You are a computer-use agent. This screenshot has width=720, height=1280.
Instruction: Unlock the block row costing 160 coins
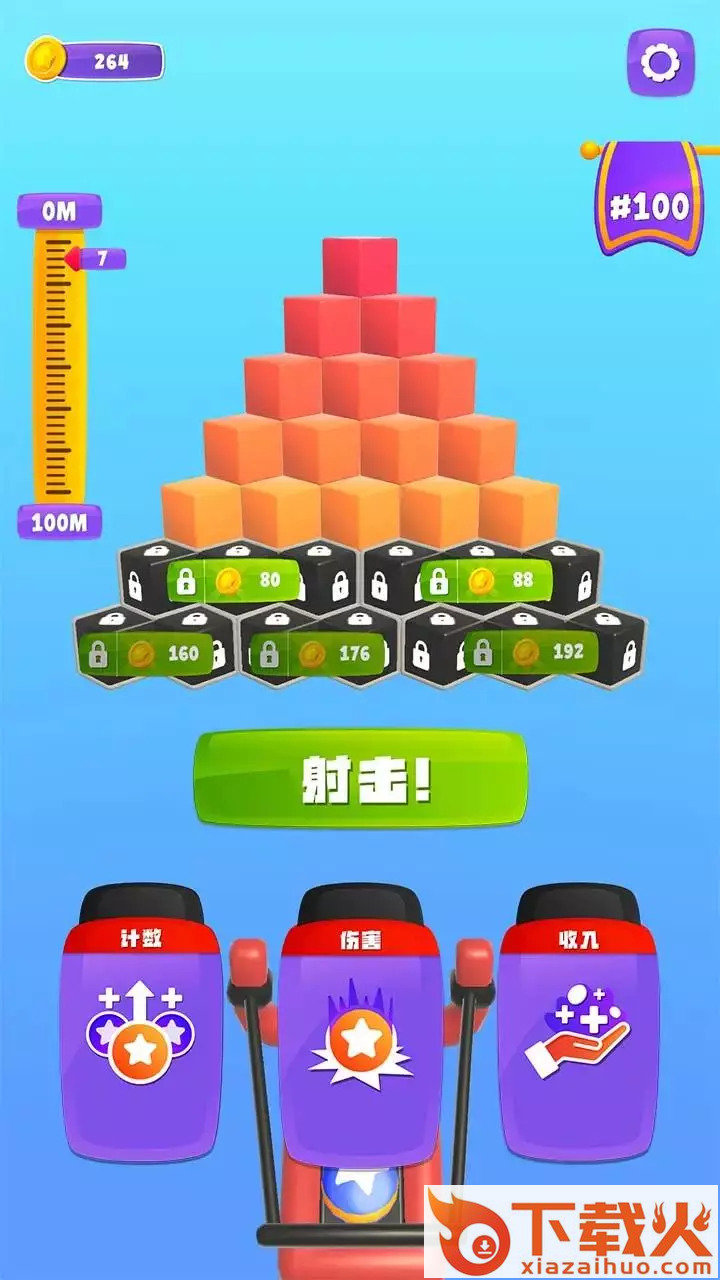[x=146, y=654]
